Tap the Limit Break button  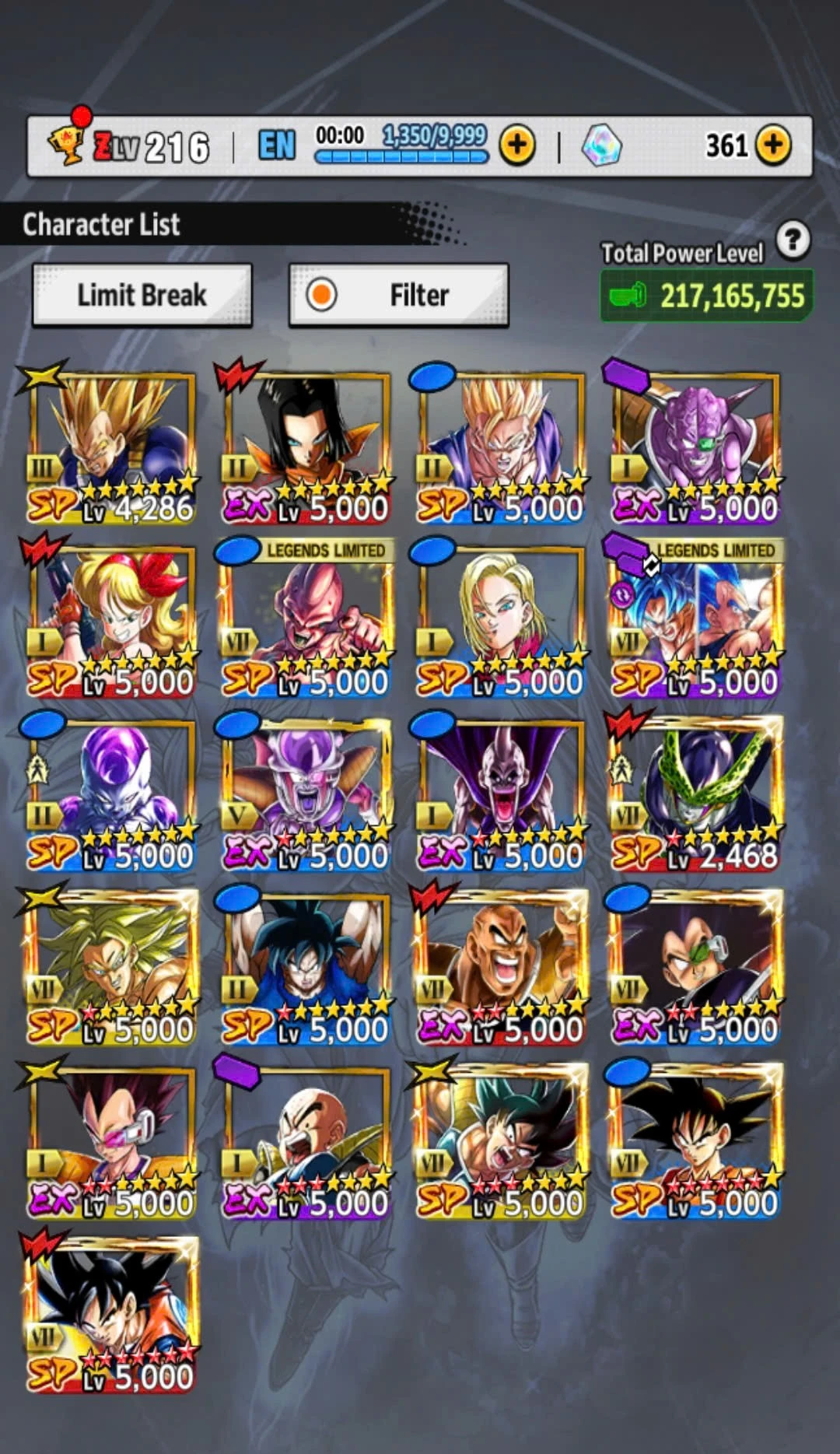[142, 295]
